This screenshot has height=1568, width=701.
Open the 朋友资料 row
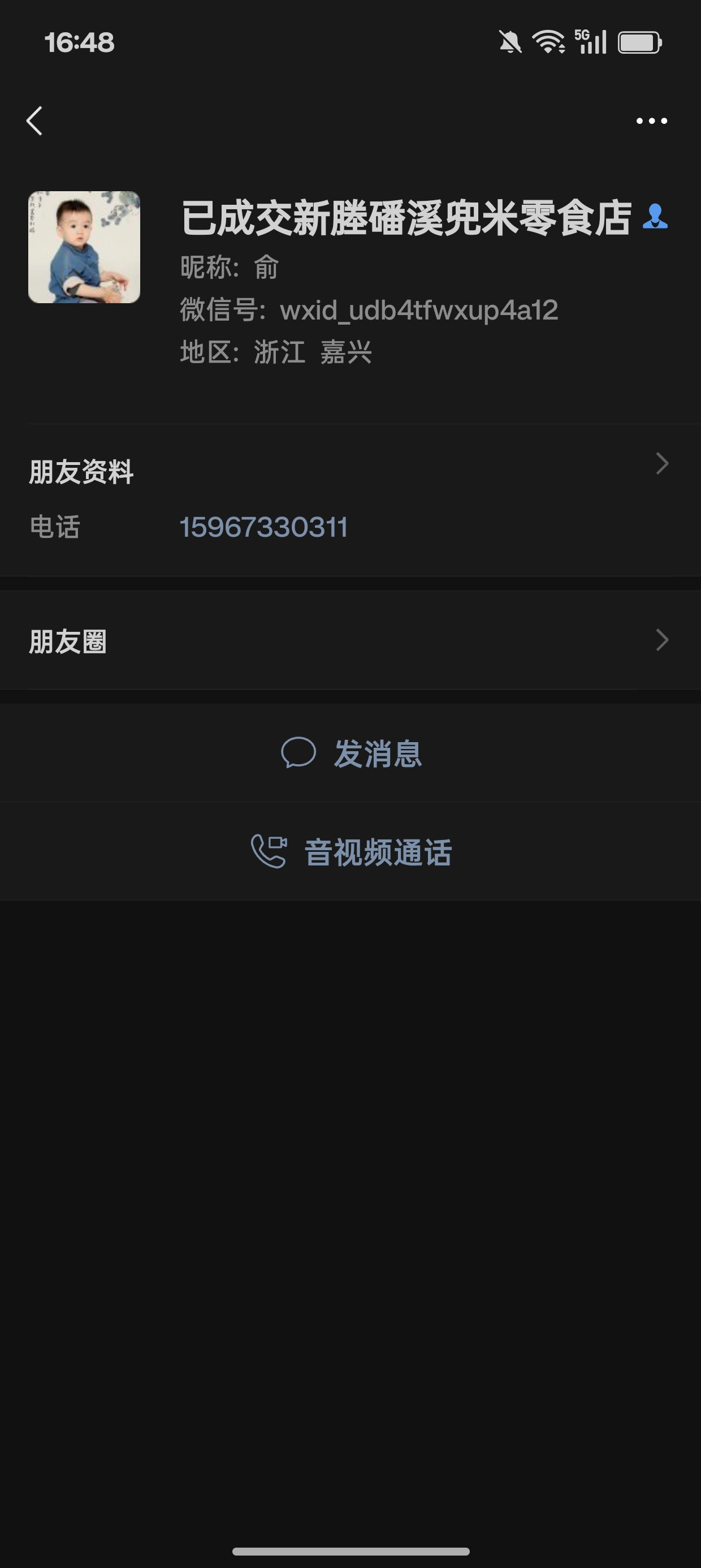[x=350, y=470]
